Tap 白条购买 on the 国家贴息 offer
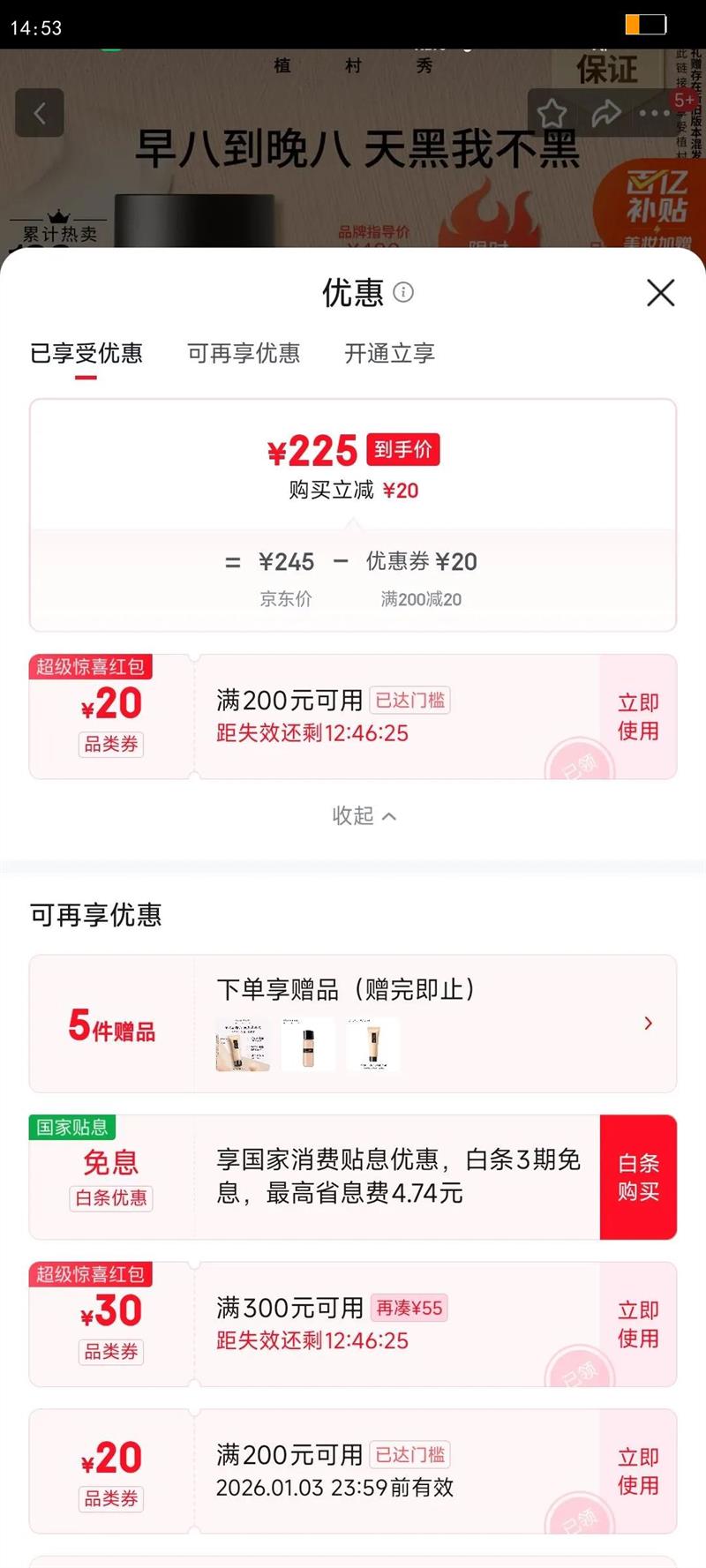The width and height of the screenshot is (706, 1568). click(637, 1177)
